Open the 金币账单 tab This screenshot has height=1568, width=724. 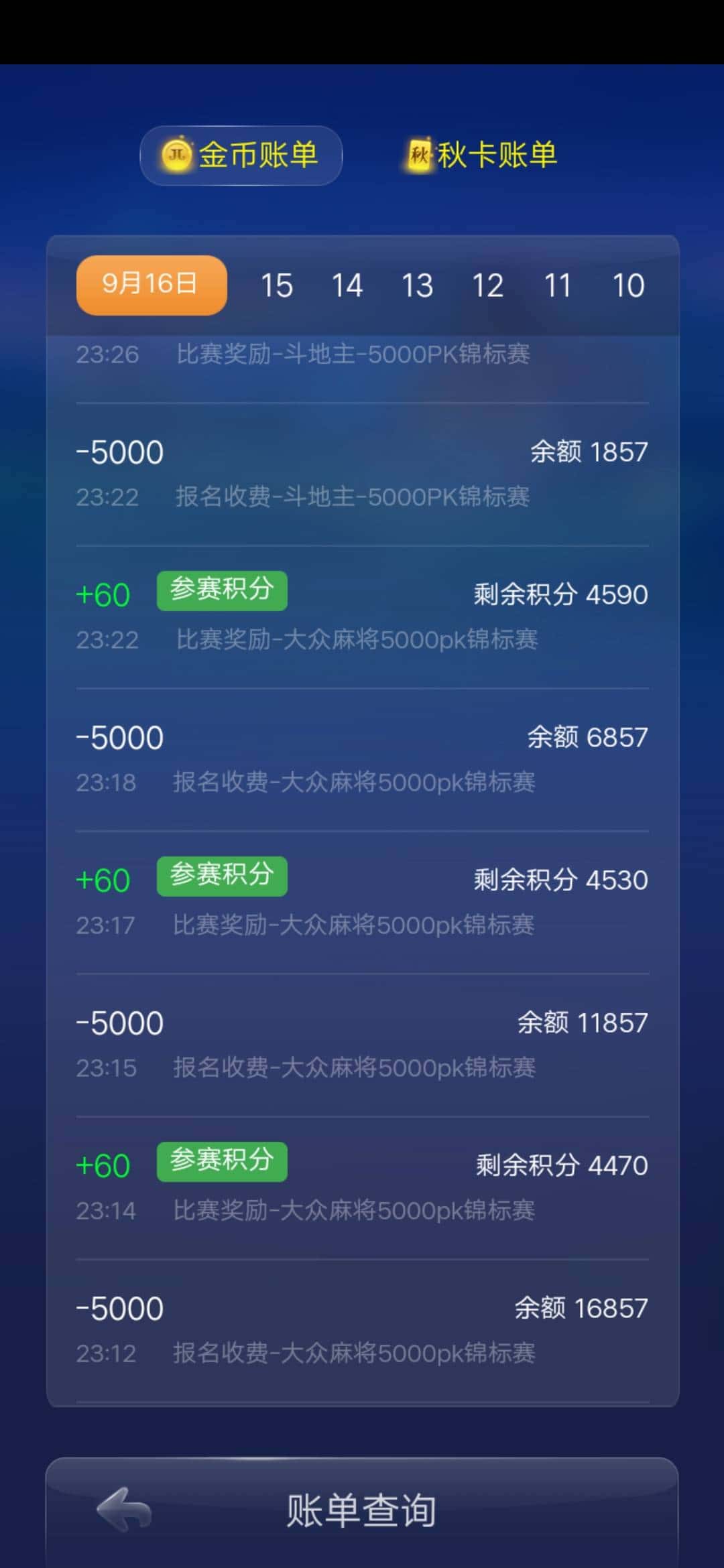tap(240, 154)
